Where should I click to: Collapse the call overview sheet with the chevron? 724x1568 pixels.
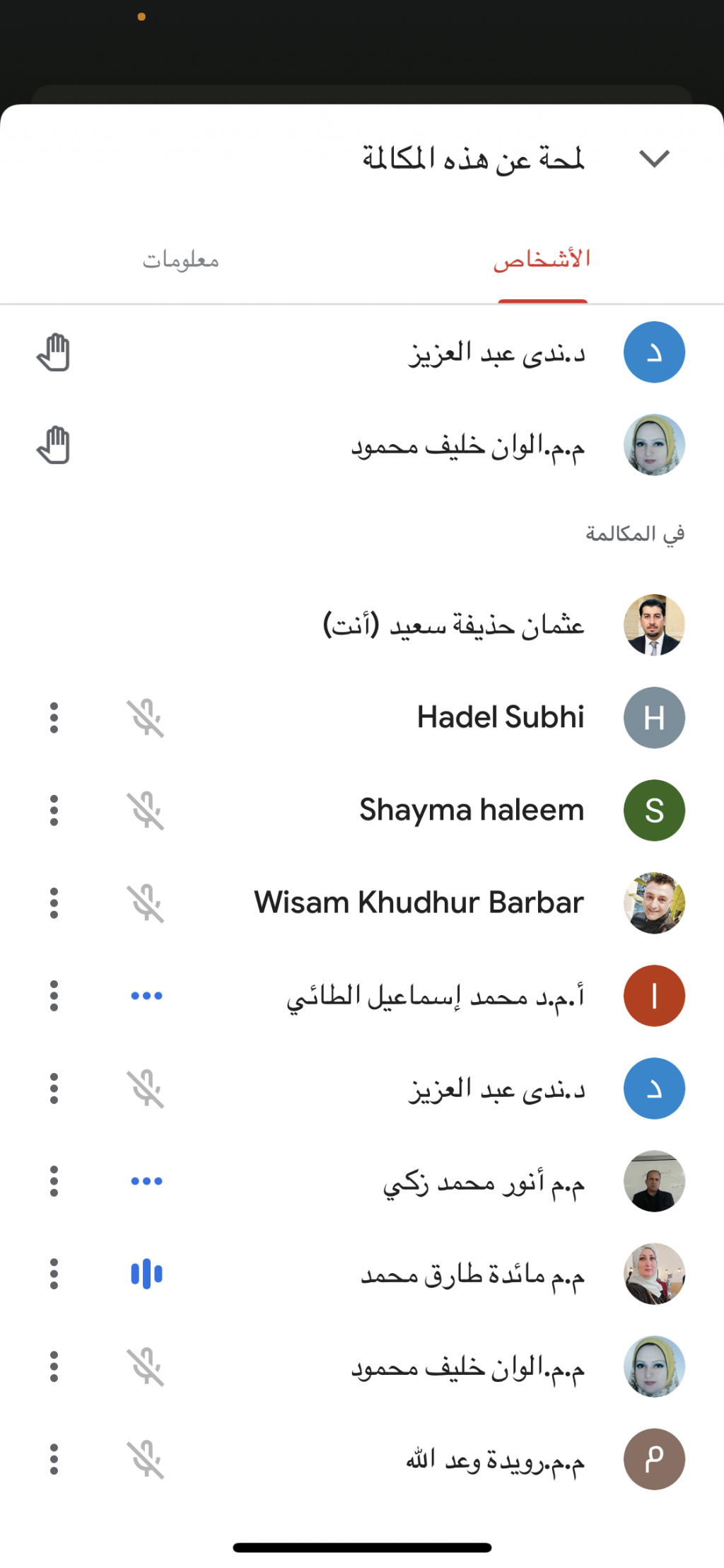click(654, 158)
